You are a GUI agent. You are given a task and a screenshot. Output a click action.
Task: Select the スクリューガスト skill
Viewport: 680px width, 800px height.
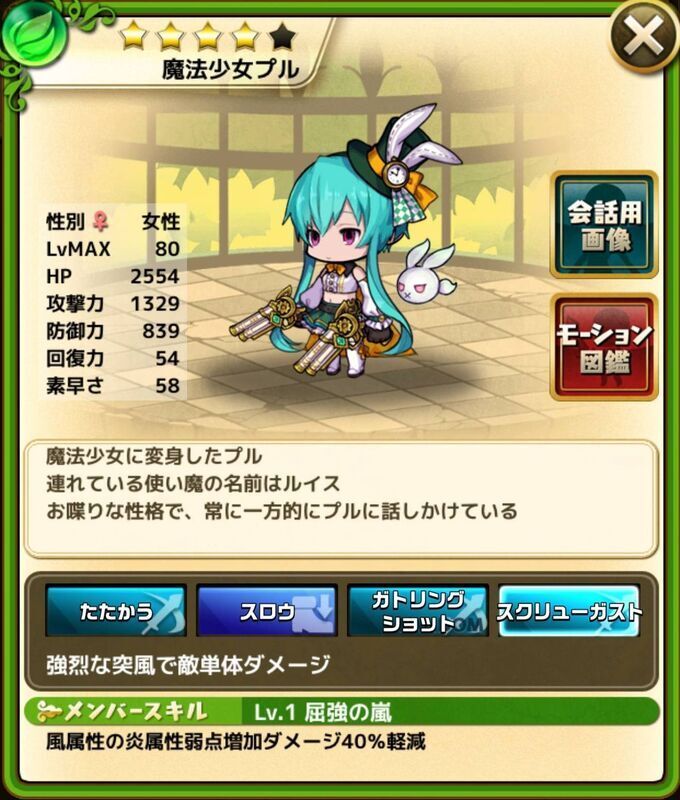[569, 612]
